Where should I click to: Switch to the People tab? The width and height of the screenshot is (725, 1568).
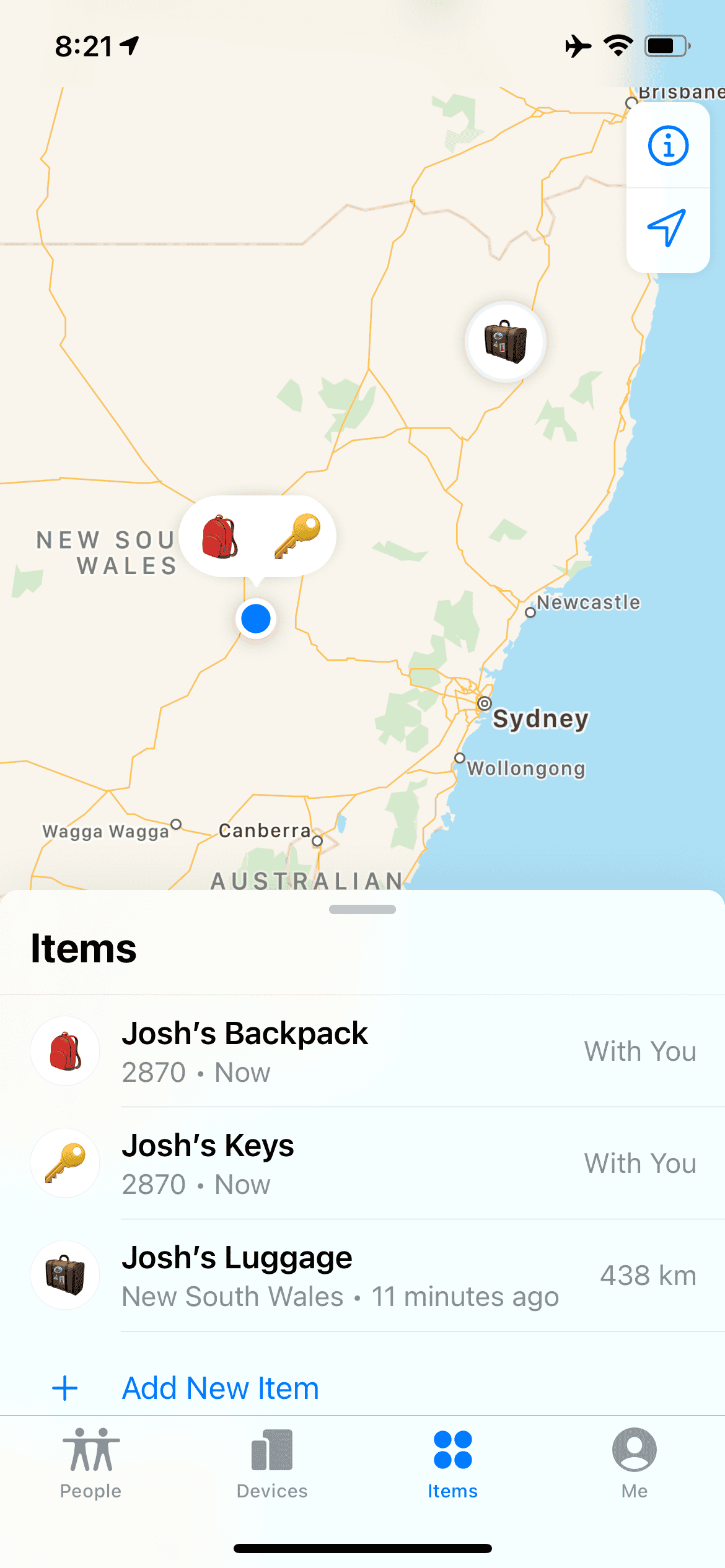(x=90, y=1463)
